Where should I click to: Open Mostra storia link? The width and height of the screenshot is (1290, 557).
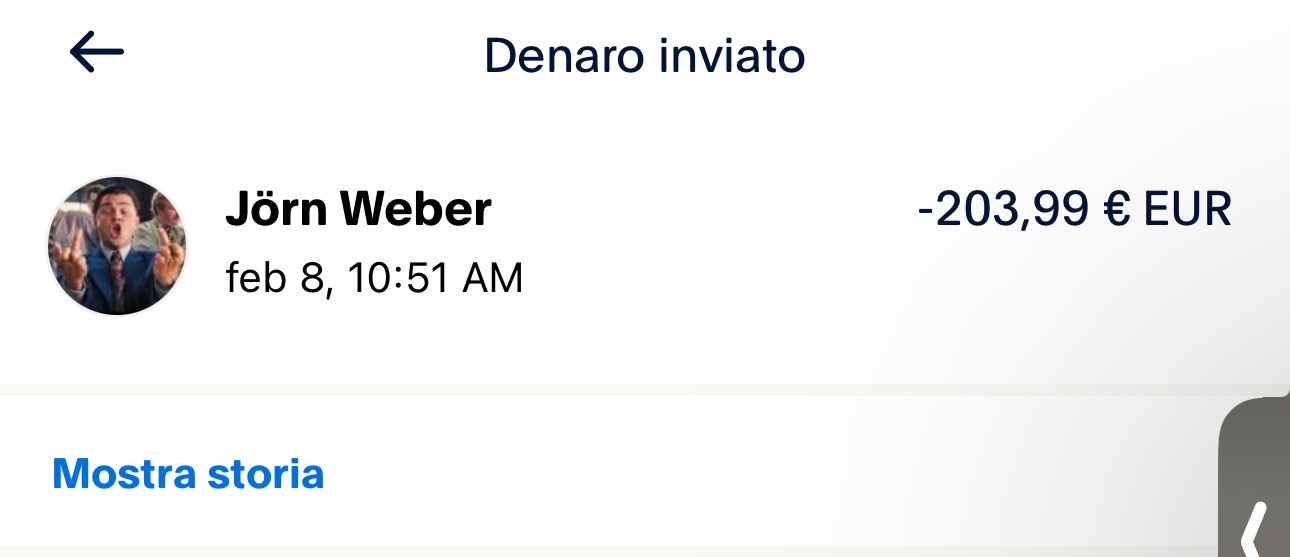(188, 473)
